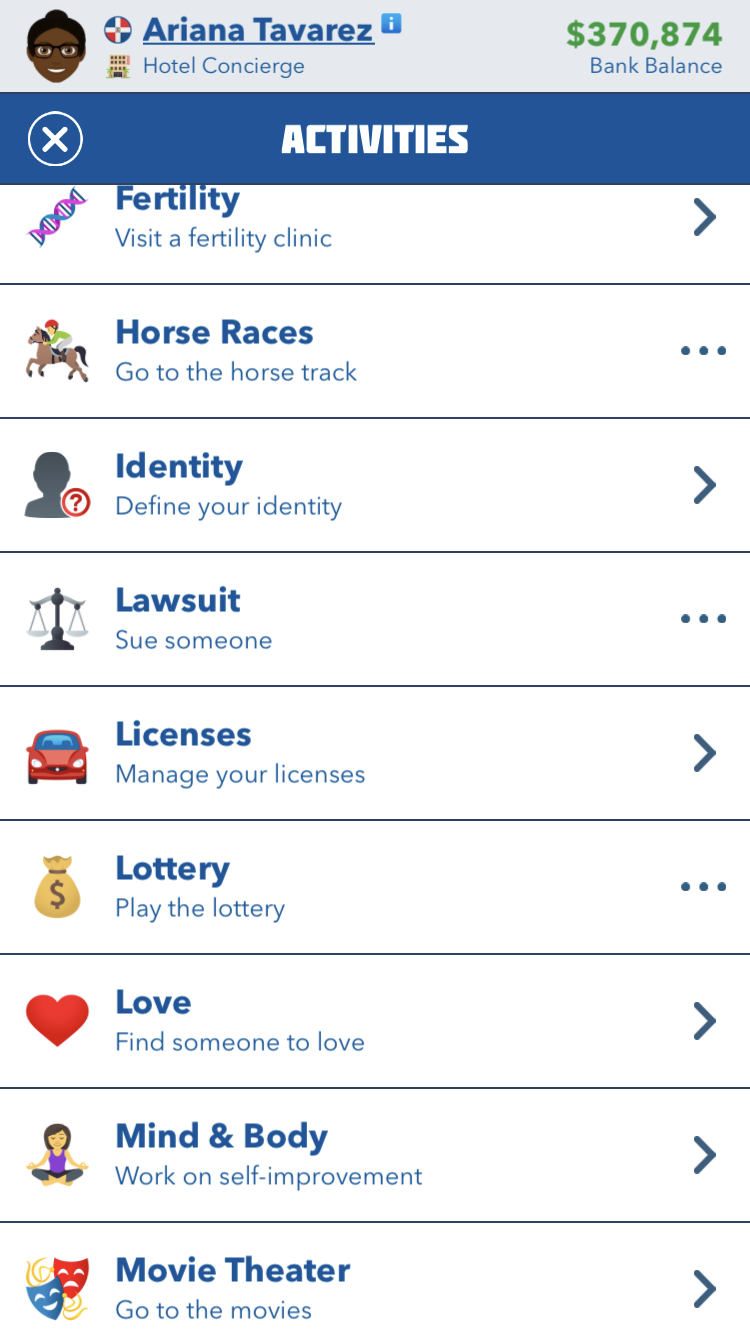Click the Mind & Body meditation icon
Screen dimensions: 750x1334
[x=57, y=1155]
